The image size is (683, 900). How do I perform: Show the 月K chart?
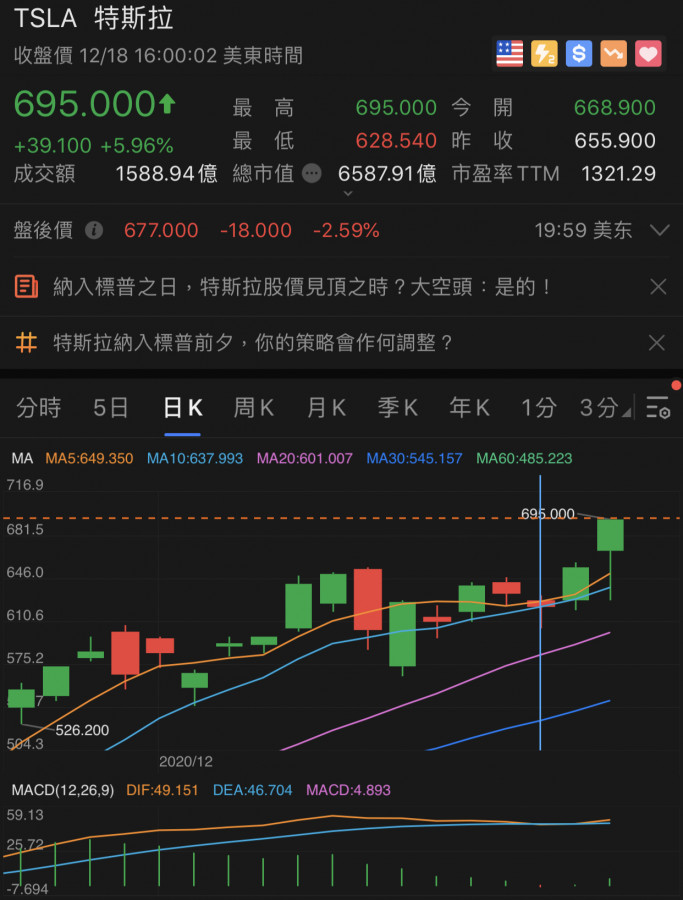pos(326,407)
